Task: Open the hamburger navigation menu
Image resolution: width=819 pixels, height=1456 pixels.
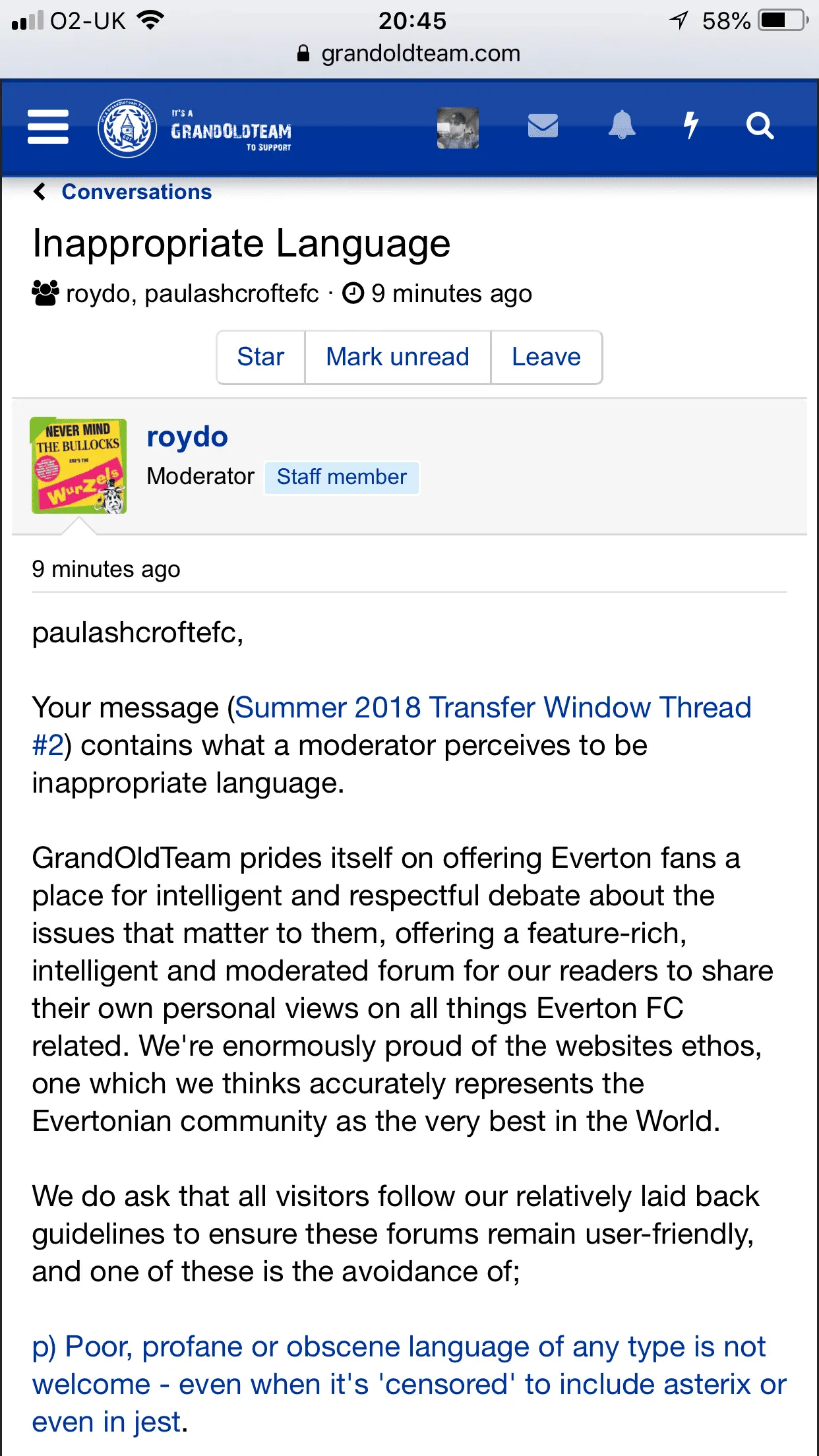Action: tap(48, 127)
